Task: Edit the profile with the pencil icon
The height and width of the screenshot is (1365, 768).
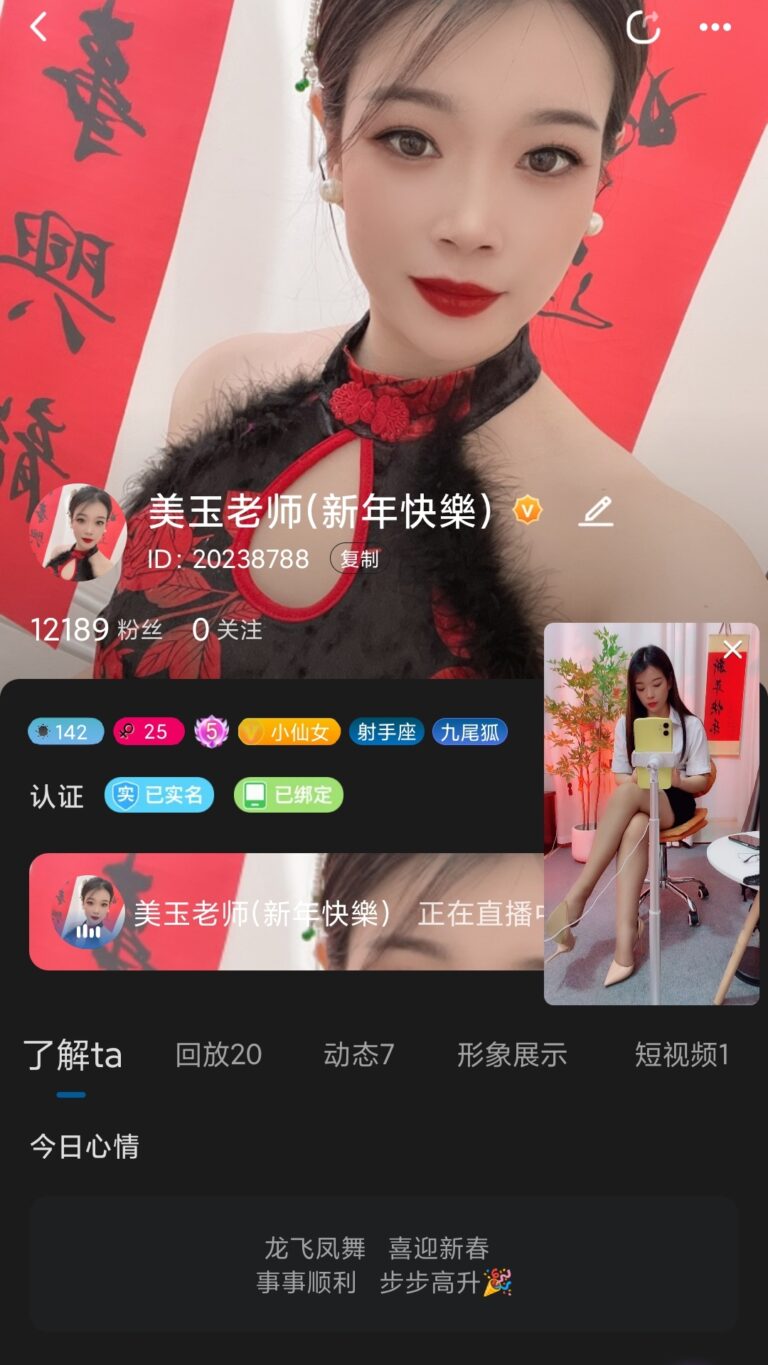Action: [x=596, y=512]
